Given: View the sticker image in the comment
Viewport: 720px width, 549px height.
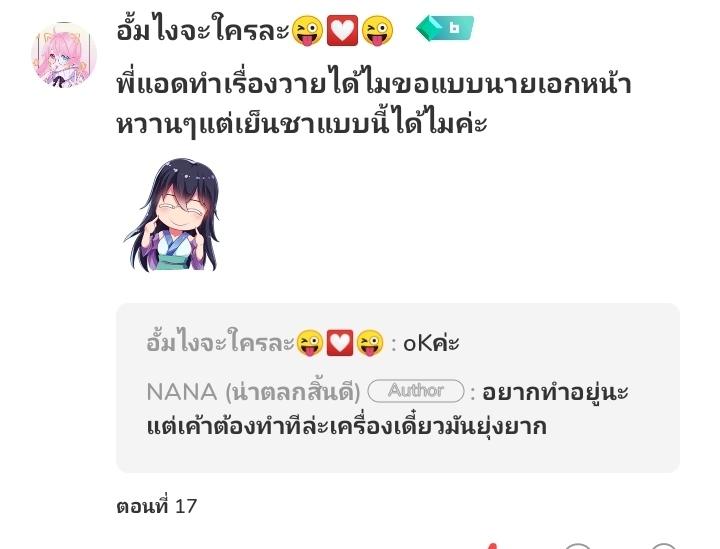Looking at the screenshot, I should point(172,215).
